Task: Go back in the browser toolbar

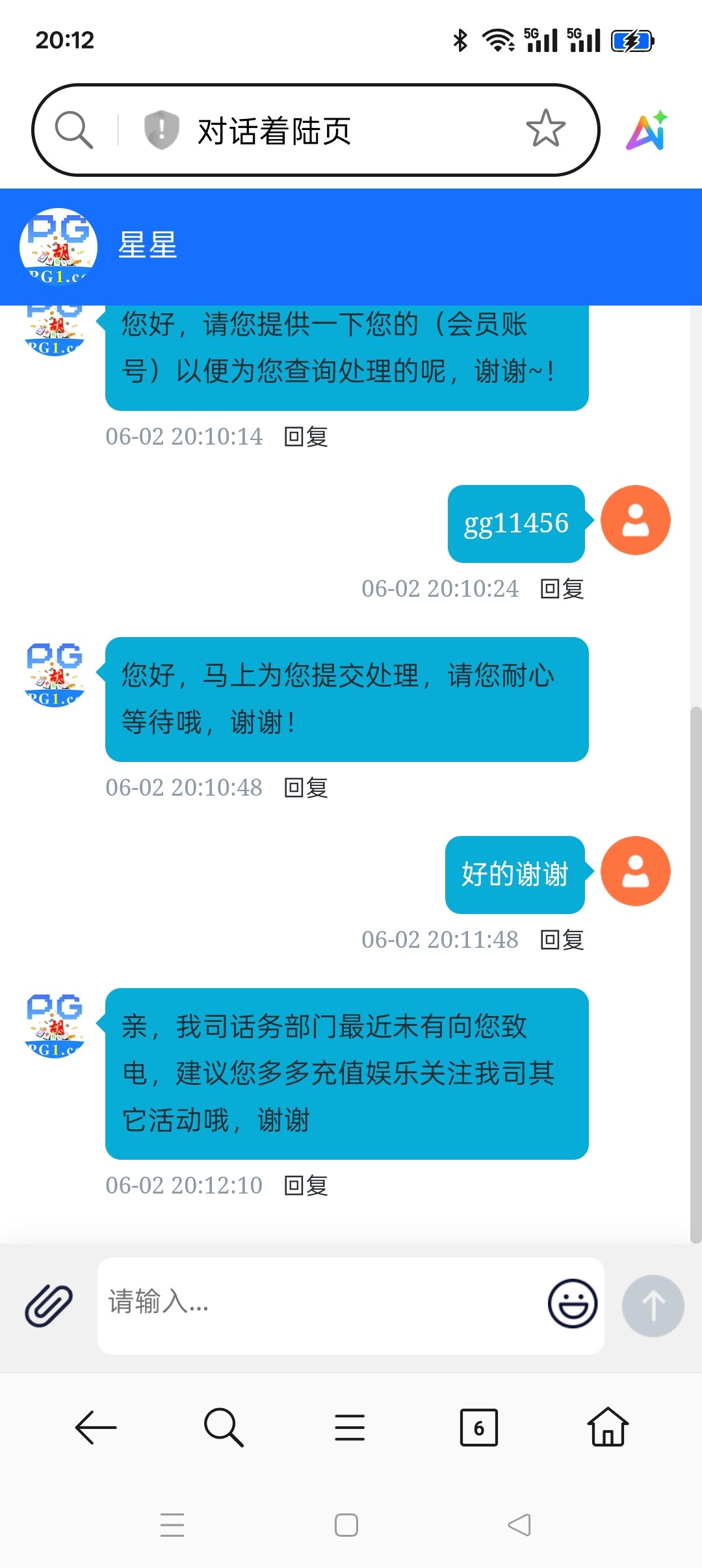Action: tap(96, 1428)
